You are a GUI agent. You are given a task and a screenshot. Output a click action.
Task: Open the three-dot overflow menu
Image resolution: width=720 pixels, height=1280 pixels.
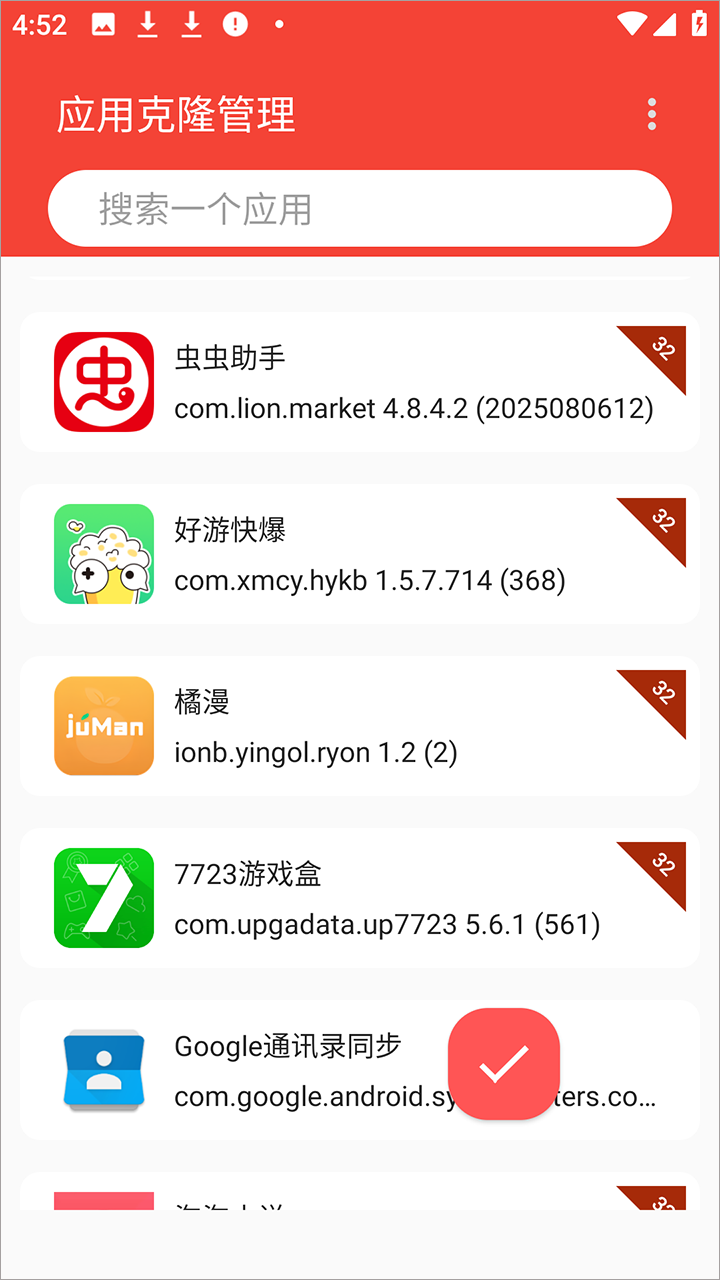652,114
